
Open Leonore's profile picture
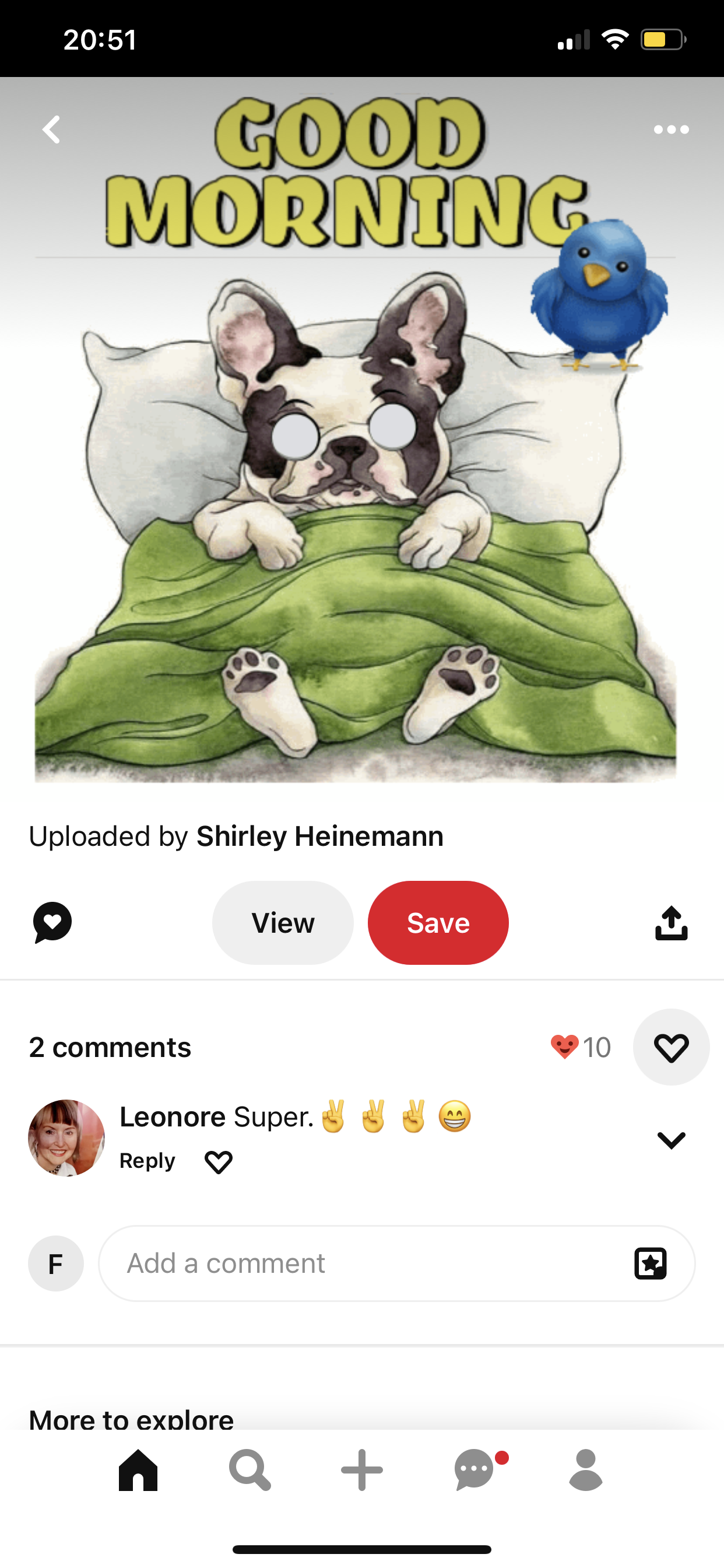click(66, 1137)
